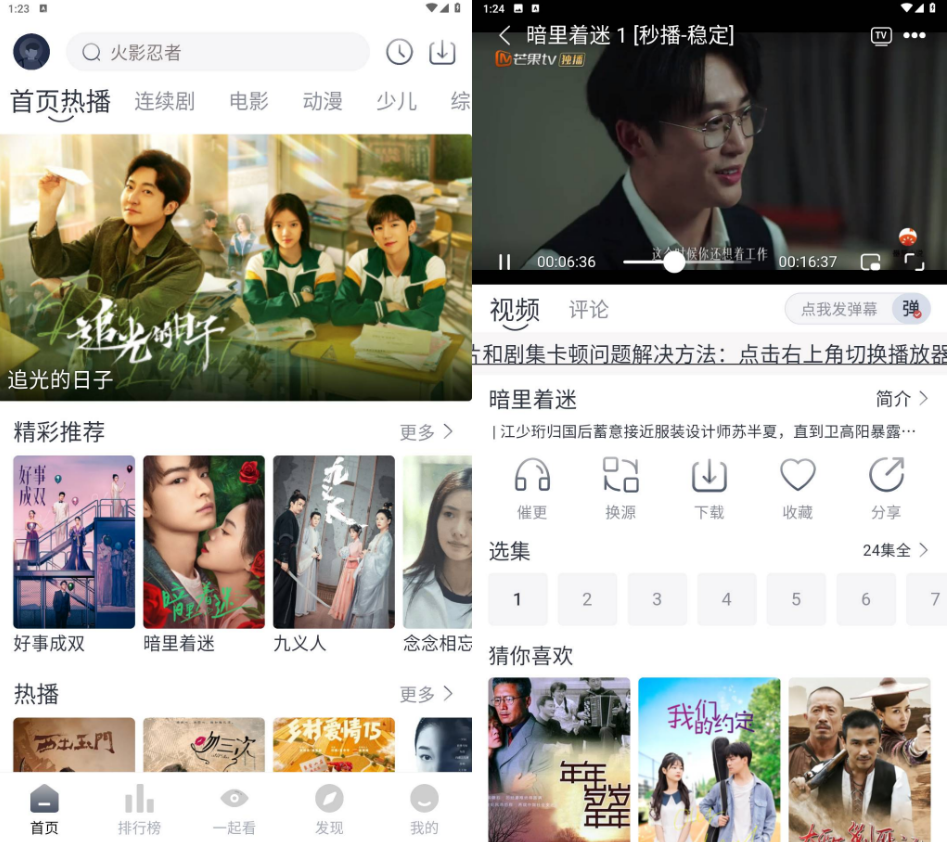Open the 追光的日子 banner
Viewport: 948px width, 842px height.
pyautogui.click(x=236, y=267)
